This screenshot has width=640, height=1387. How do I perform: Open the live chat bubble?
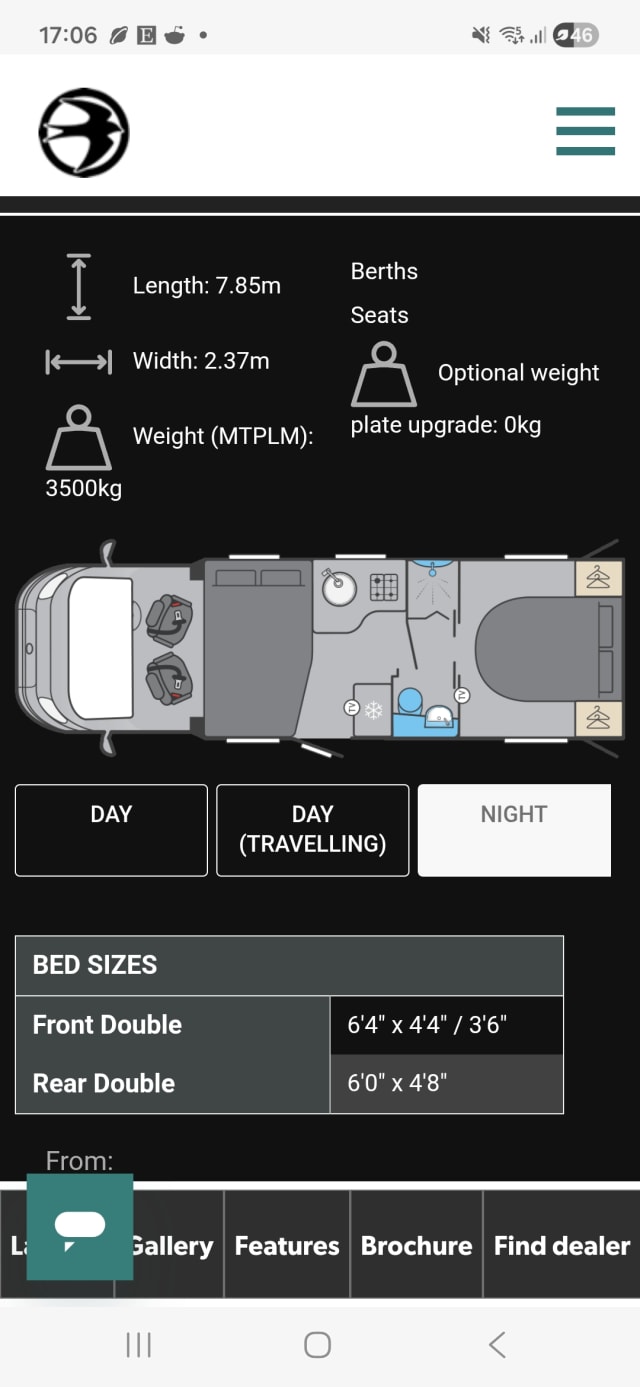click(x=80, y=1226)
